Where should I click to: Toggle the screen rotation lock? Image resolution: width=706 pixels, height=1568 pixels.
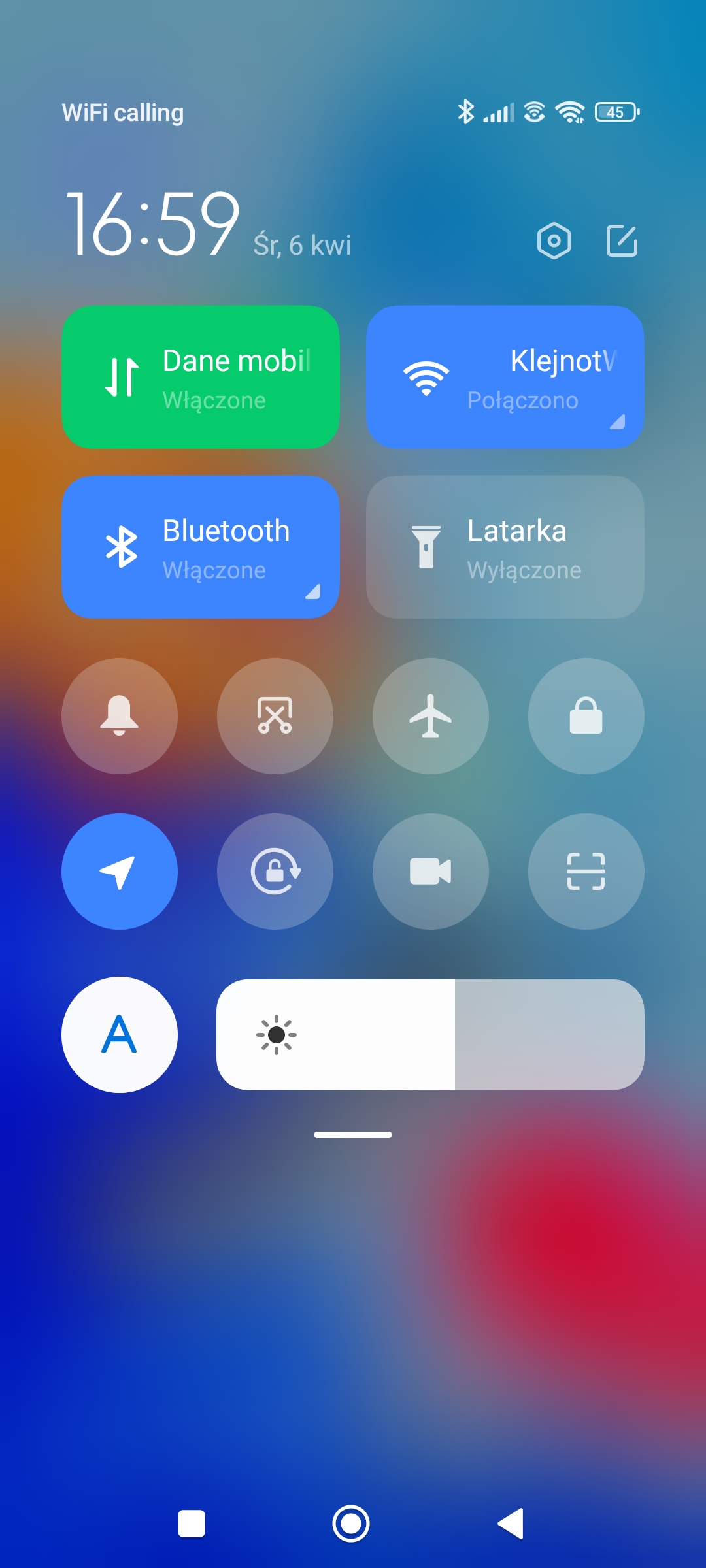point(275,872)
